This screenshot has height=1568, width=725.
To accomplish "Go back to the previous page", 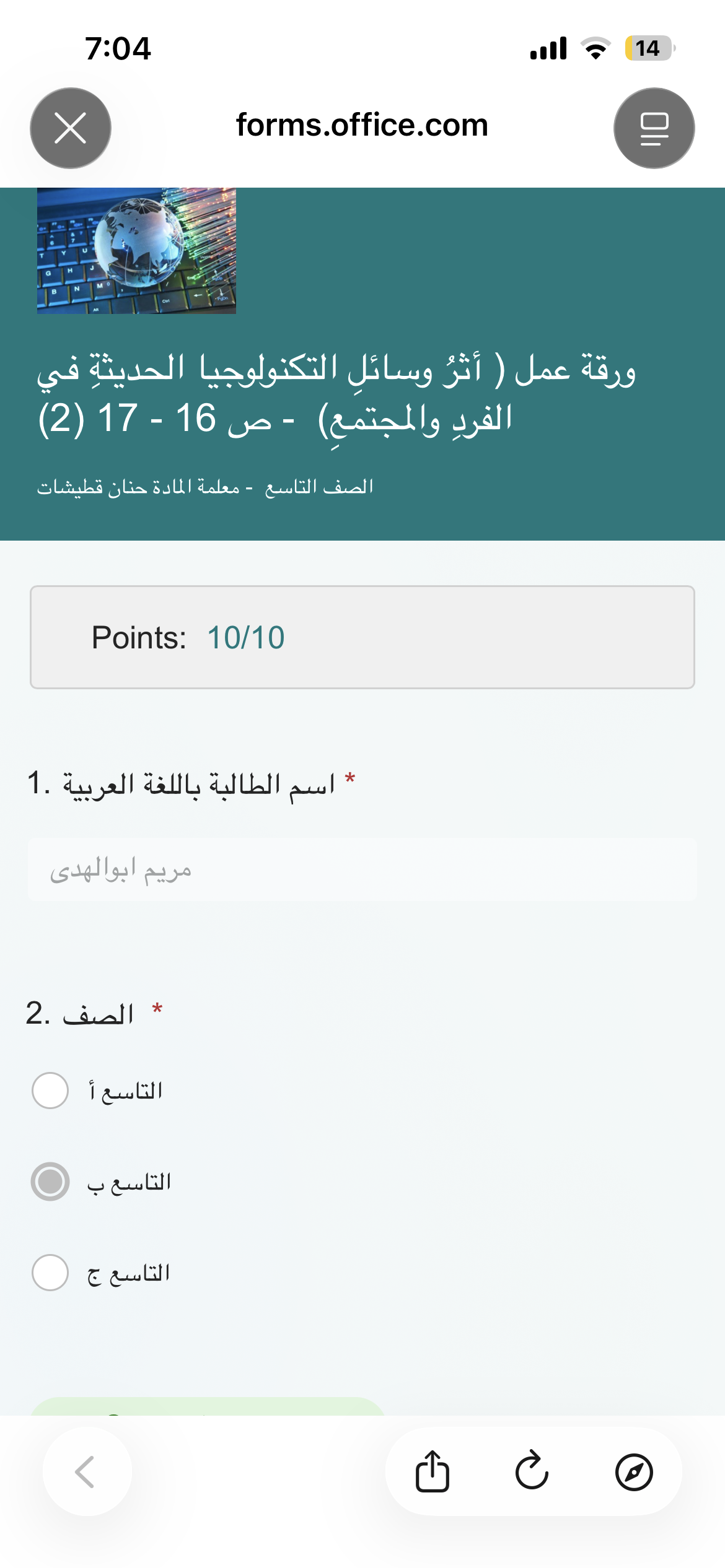I will [x=87, y=1471].
